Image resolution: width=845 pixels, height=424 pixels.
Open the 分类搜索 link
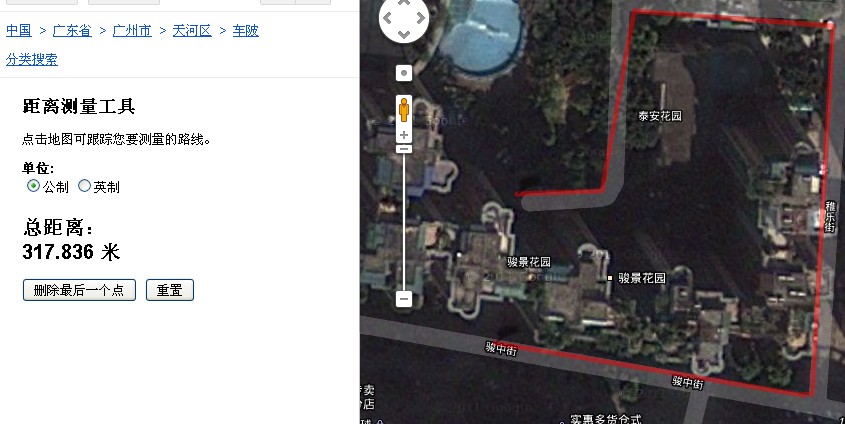coord(31,60)
